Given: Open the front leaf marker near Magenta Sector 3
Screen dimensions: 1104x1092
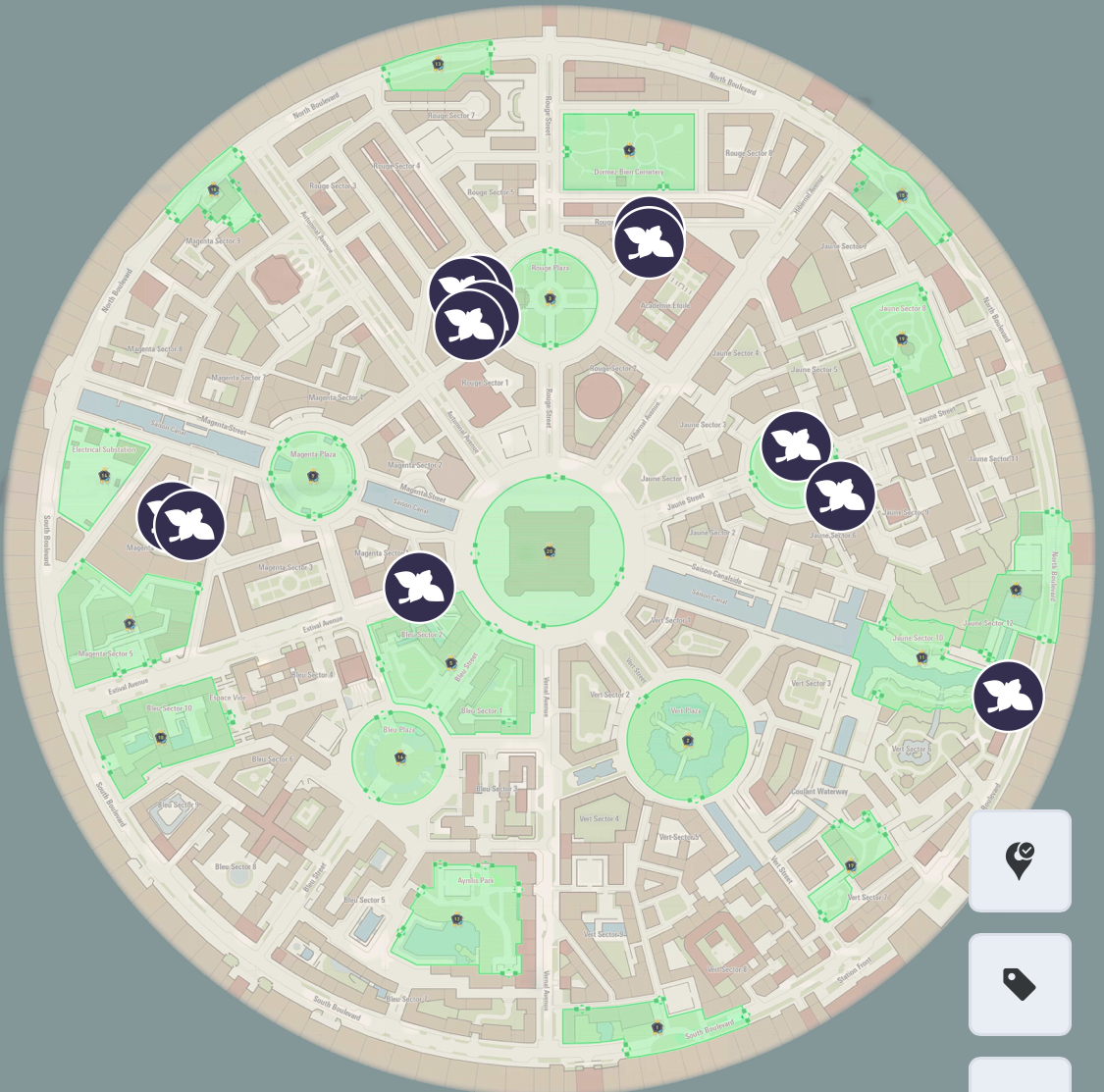Looking at the screenshot, I should [190, 526].
